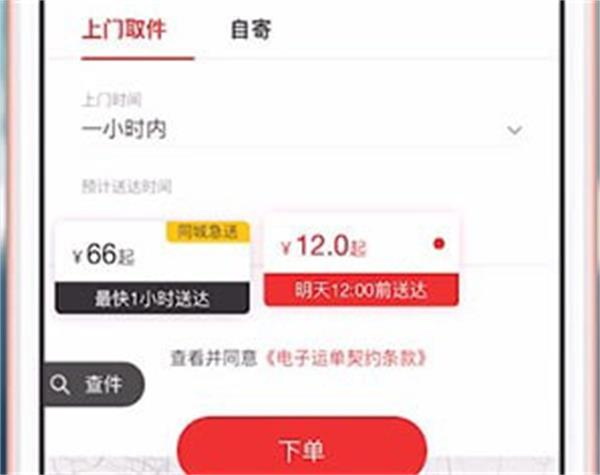
Task: Open 电子运单契约条款 link
Action: 351,357
